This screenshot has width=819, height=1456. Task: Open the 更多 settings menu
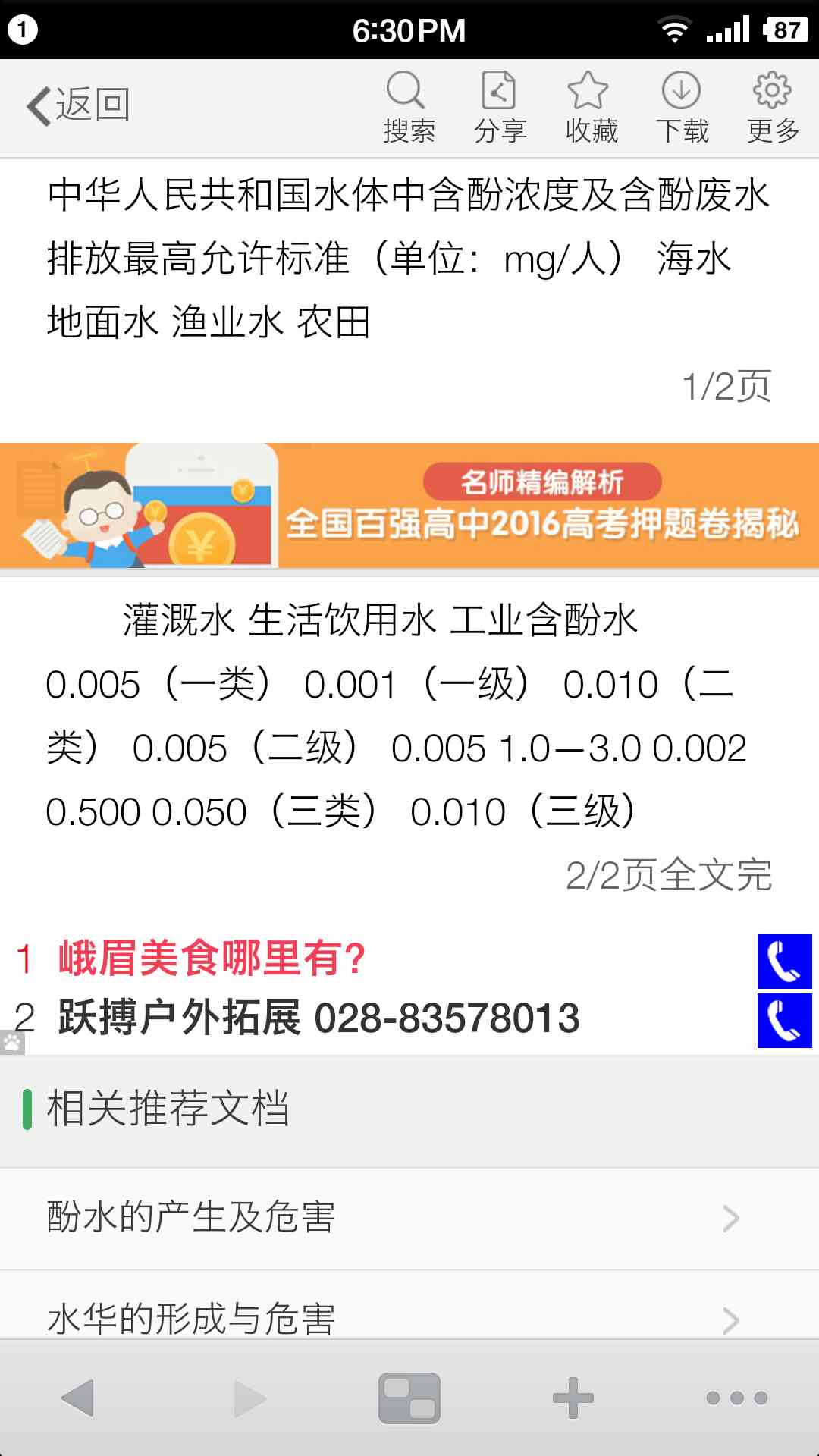coord(772,108)
